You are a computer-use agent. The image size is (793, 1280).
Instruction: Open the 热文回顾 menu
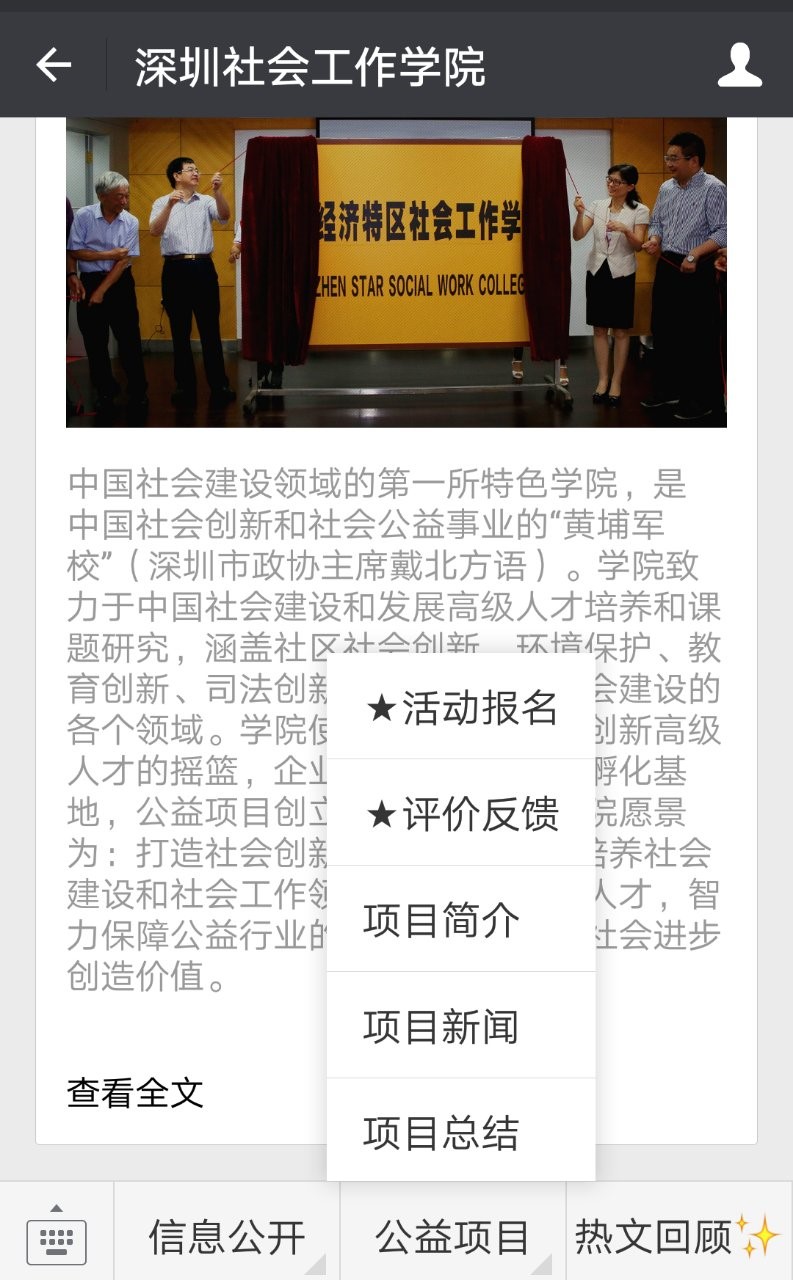tap(677, 1237)
